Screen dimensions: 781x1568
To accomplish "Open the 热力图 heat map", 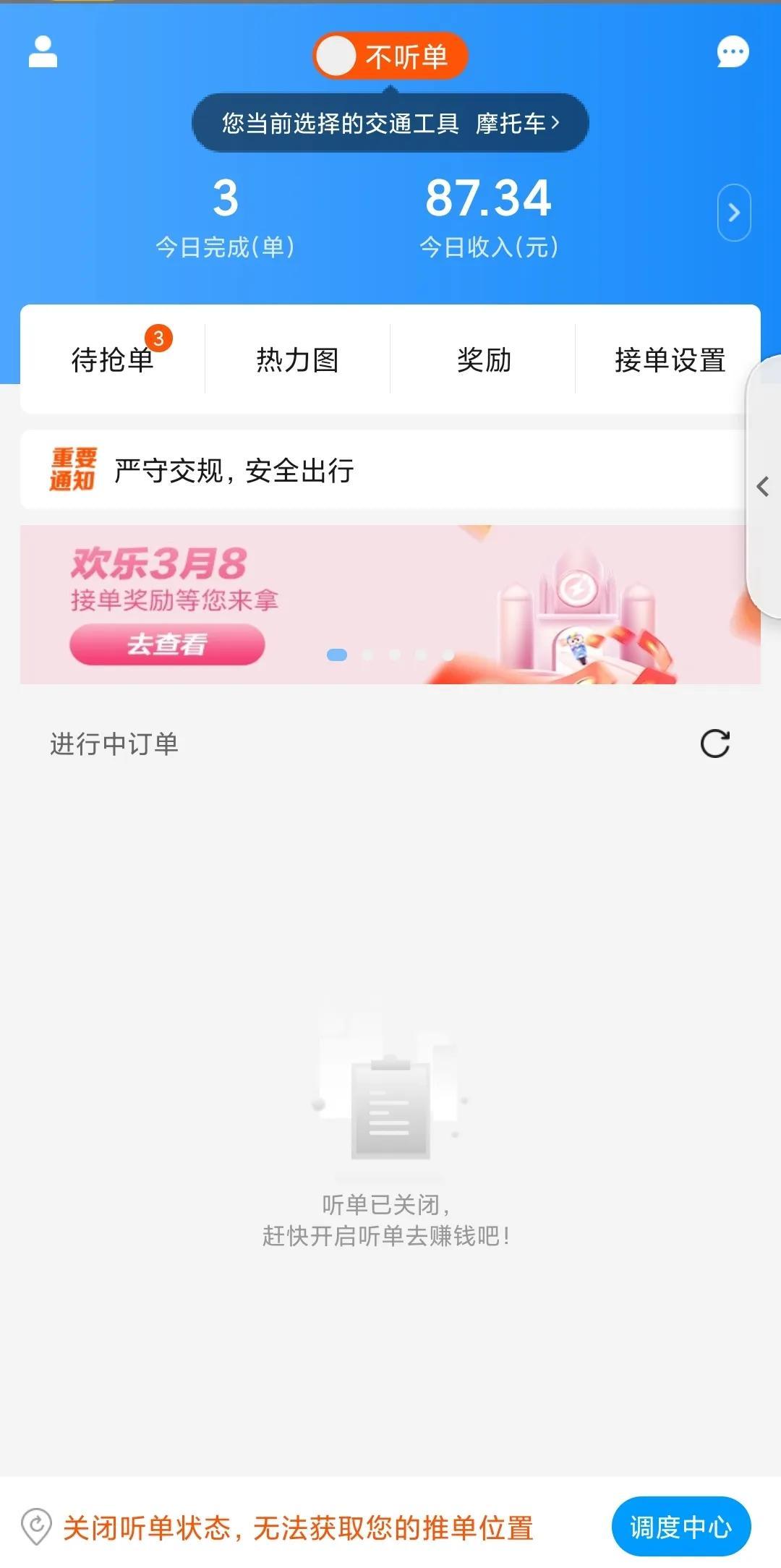I will (297, 359).
